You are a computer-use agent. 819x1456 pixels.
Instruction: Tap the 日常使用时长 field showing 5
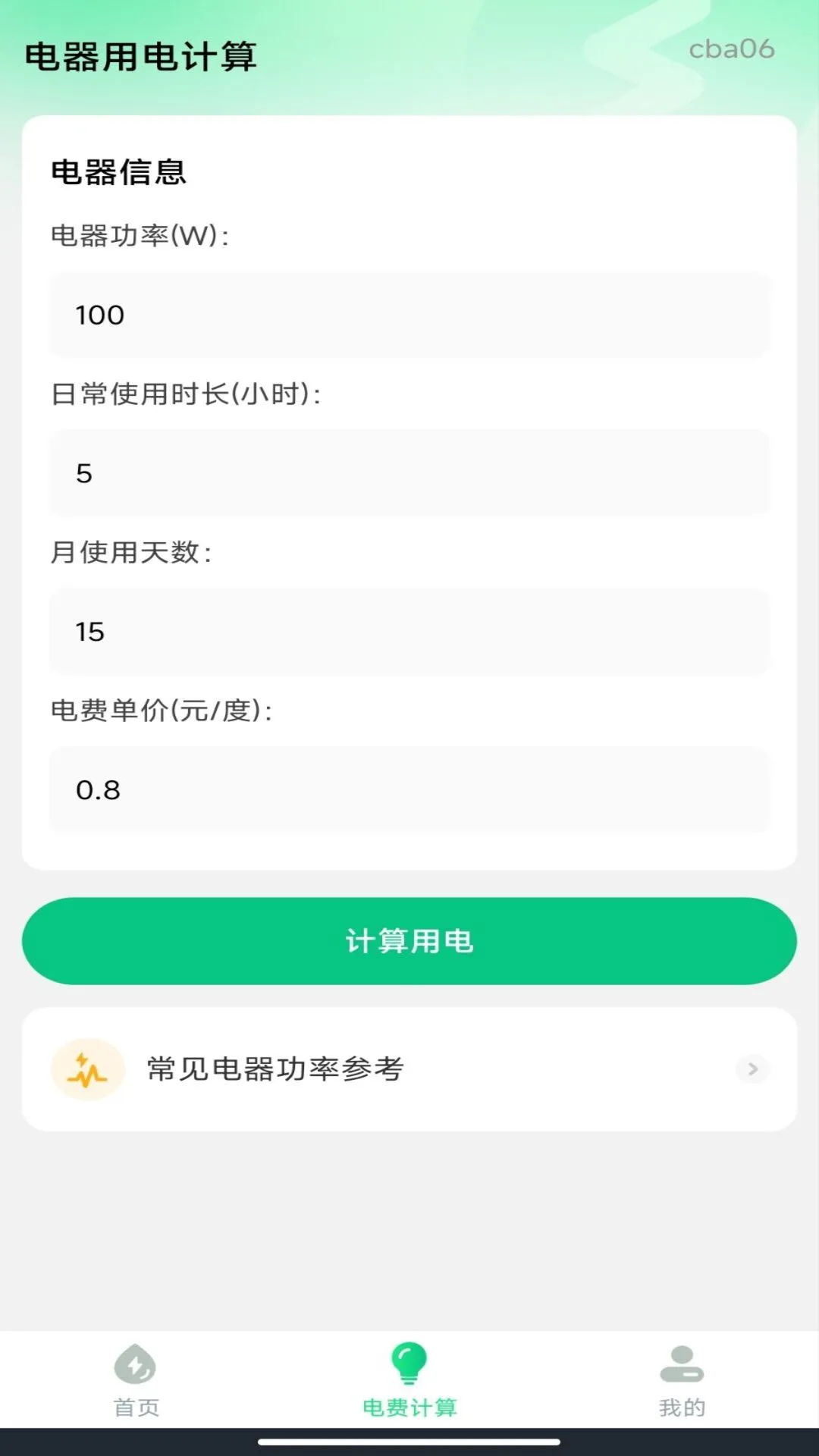click(409, 473)
